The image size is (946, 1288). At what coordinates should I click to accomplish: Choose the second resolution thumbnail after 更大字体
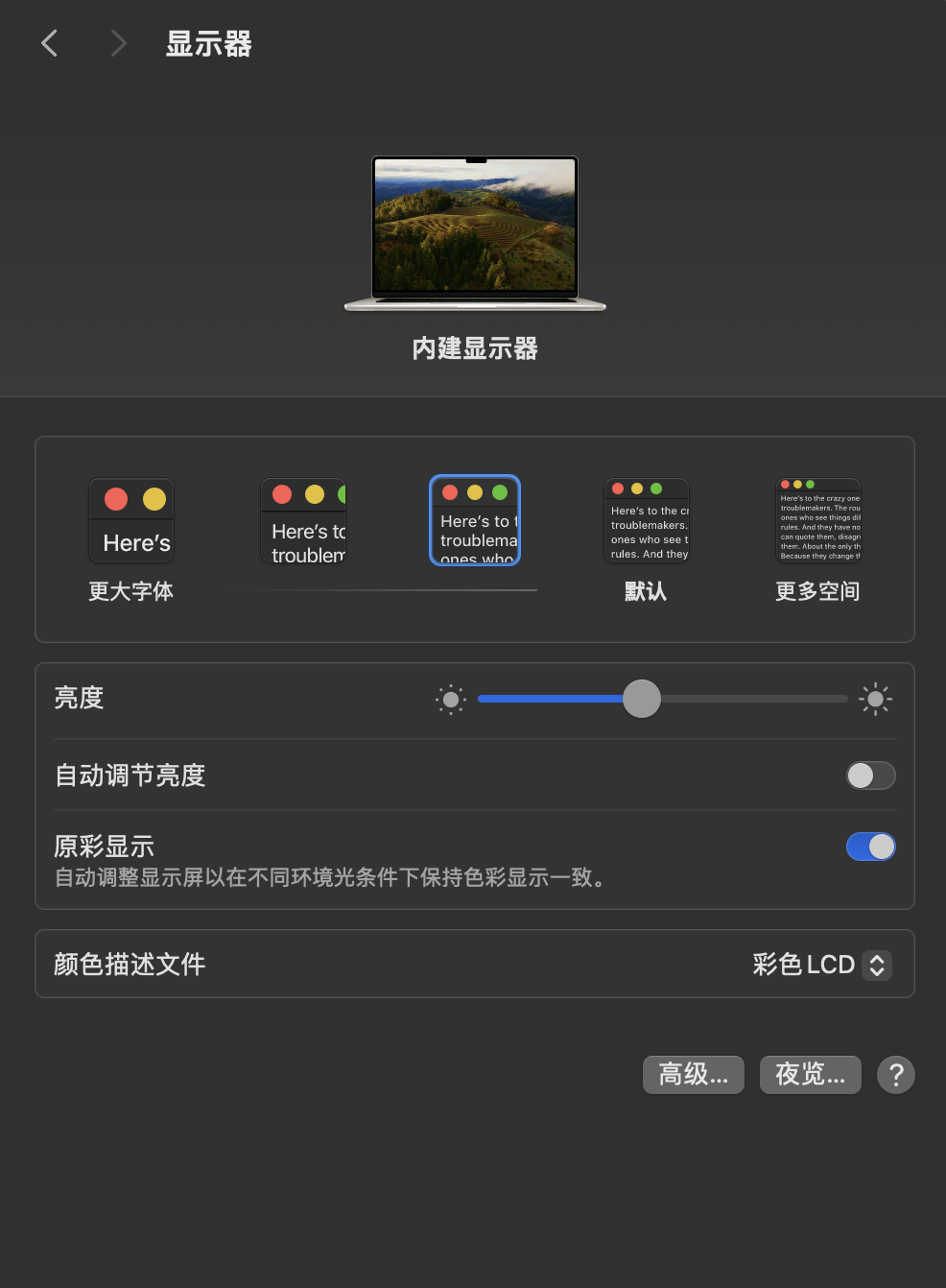coord(303,521)
